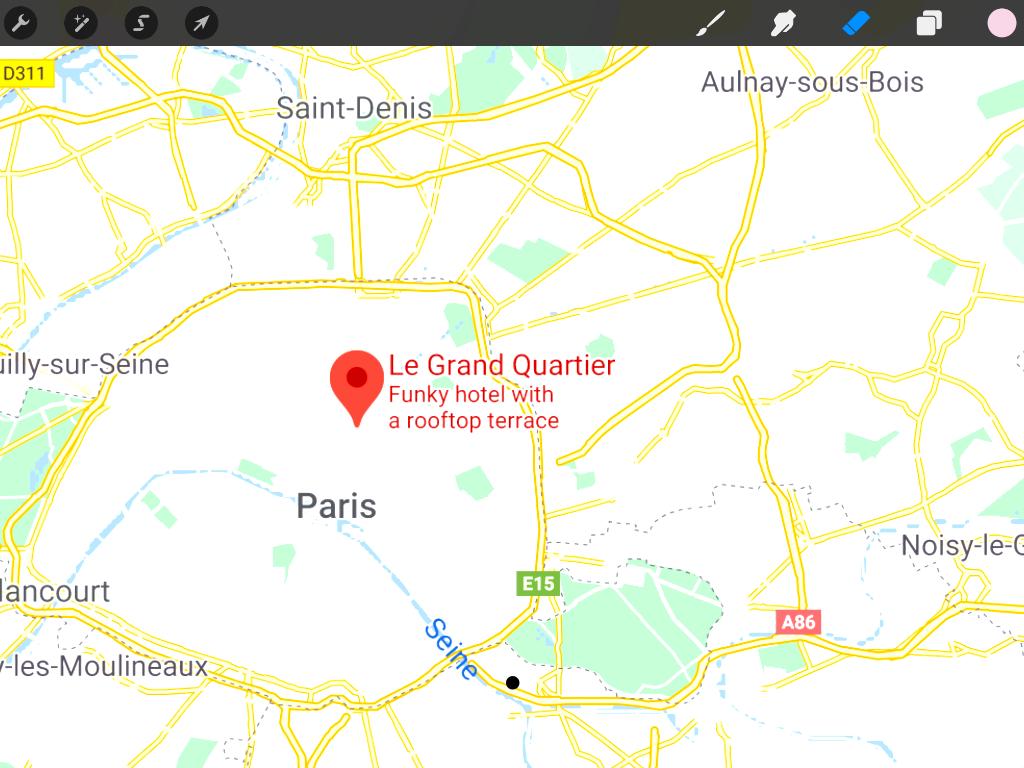The height and width of the screenshot is (768, 1024).
Task: Open the Actions wrench menu
Action: pyautogui.click(x=21, y=22)
